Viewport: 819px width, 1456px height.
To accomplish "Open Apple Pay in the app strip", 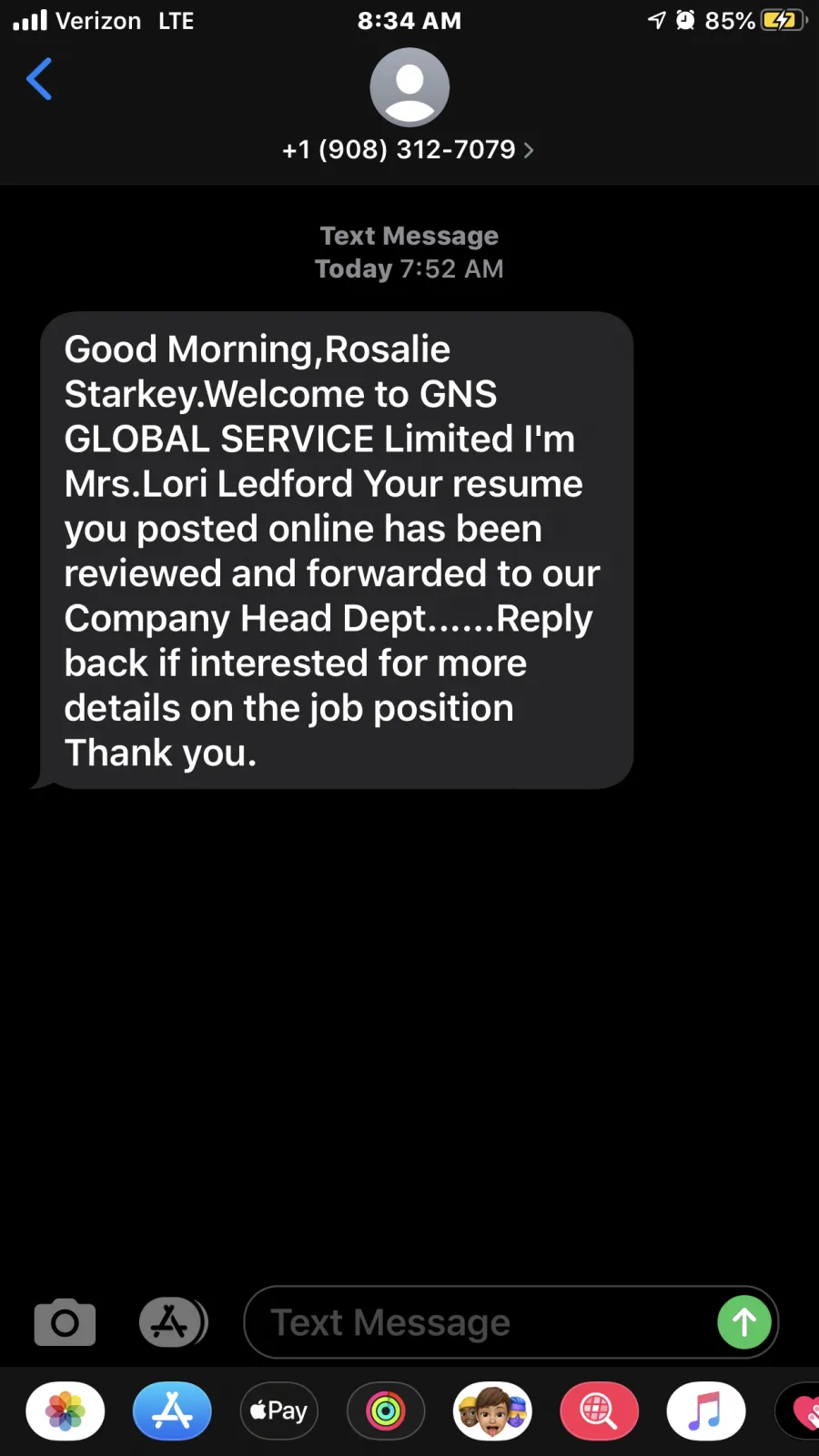I will coord(279,1411).
